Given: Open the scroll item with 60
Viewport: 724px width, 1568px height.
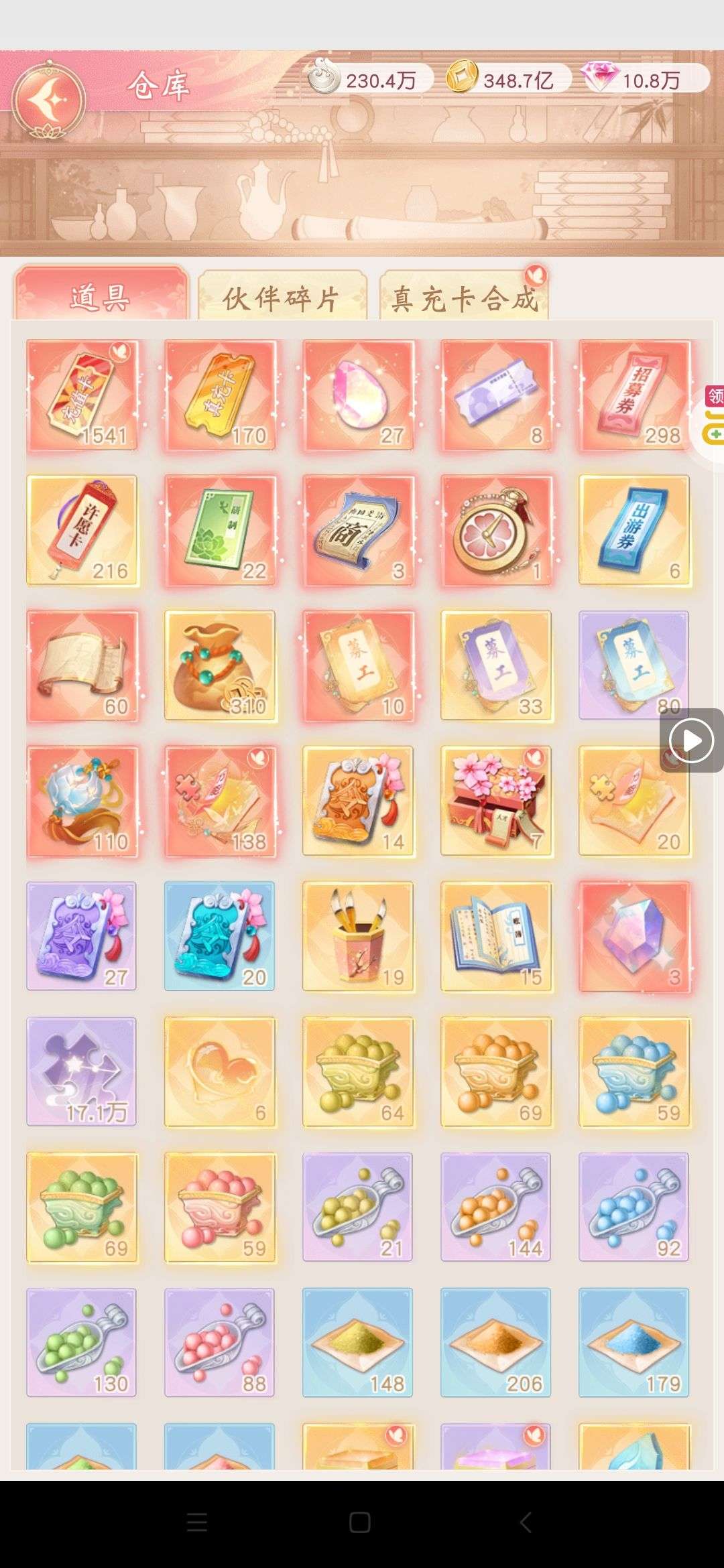Looking at the screenshot, I should 82,666.
